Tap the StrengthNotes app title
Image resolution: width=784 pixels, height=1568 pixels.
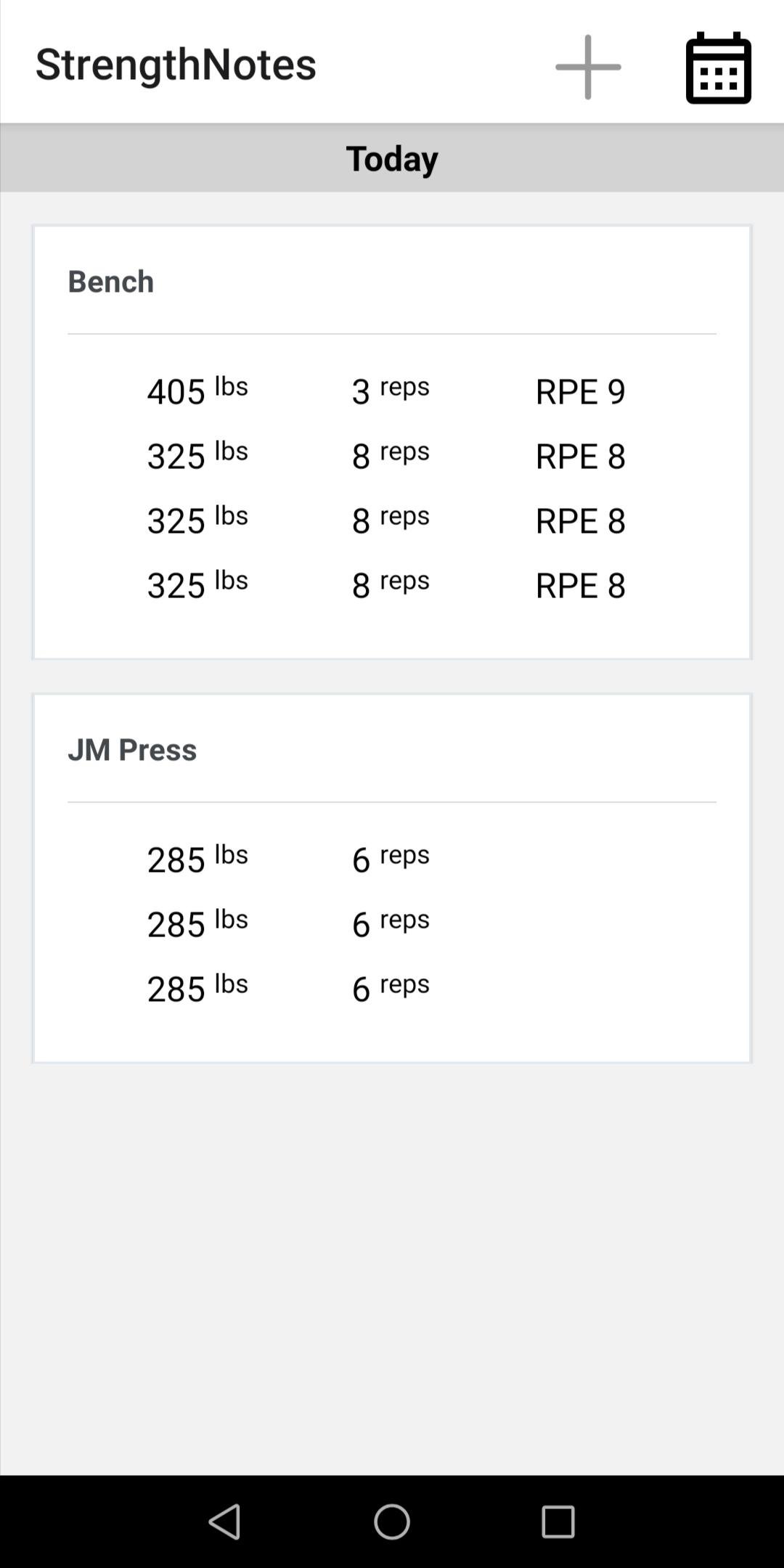(x=176, y=65)
